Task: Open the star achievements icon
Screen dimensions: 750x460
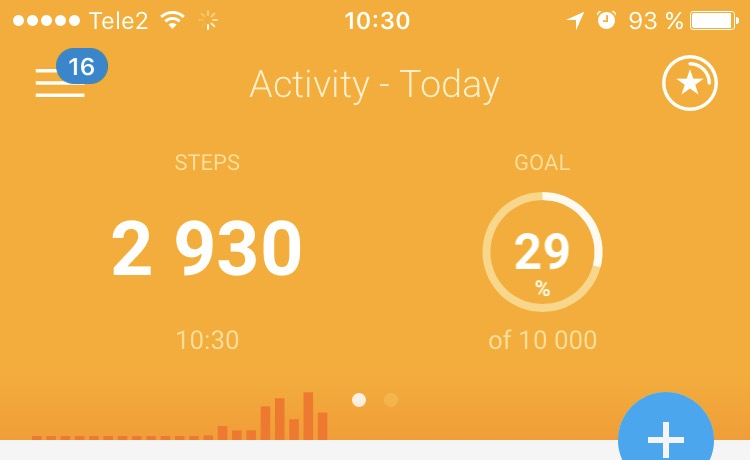Action: point(690,84)
